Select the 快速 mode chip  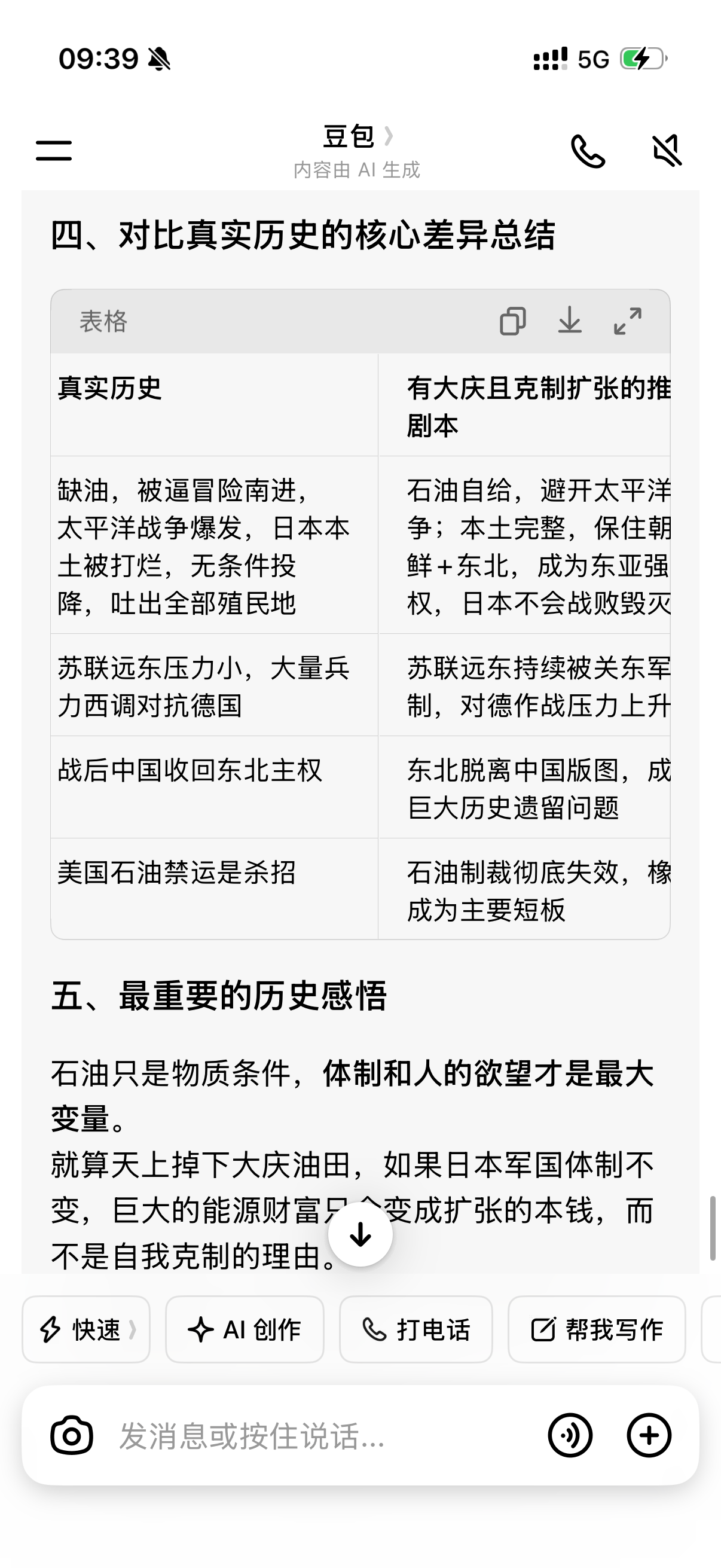(x=85, y=1329)
